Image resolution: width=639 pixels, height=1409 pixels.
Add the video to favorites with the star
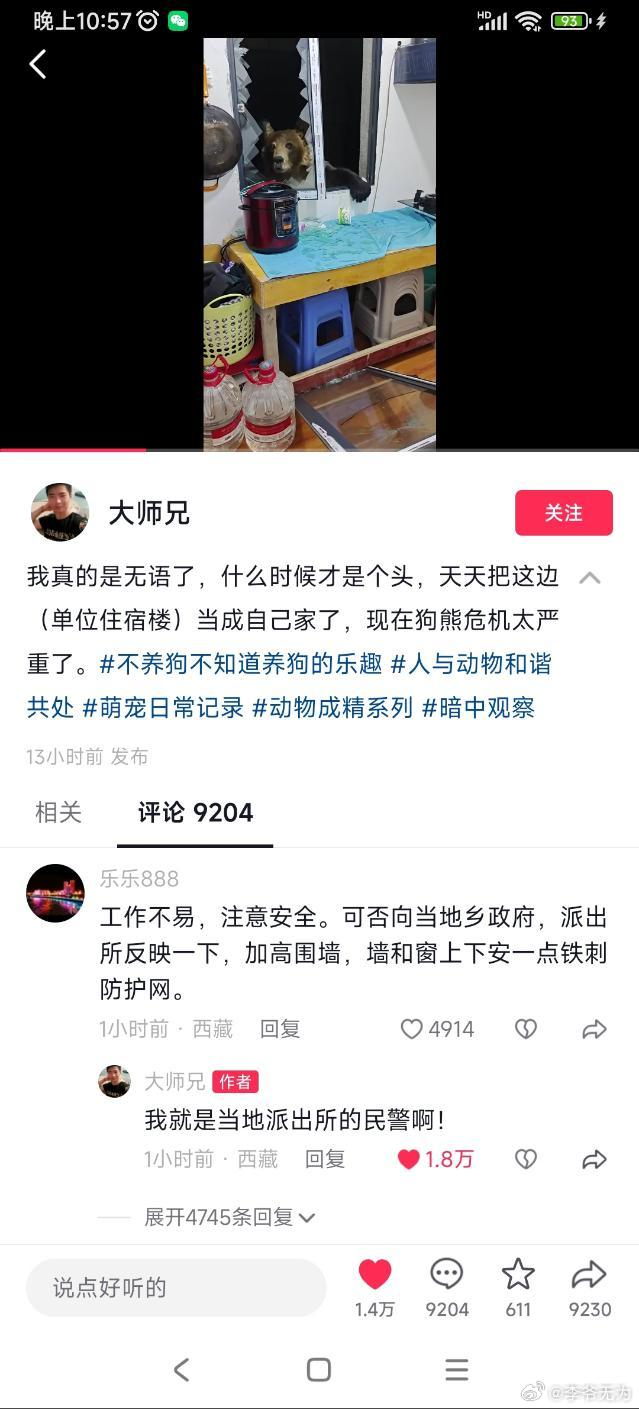(518, 1275)
